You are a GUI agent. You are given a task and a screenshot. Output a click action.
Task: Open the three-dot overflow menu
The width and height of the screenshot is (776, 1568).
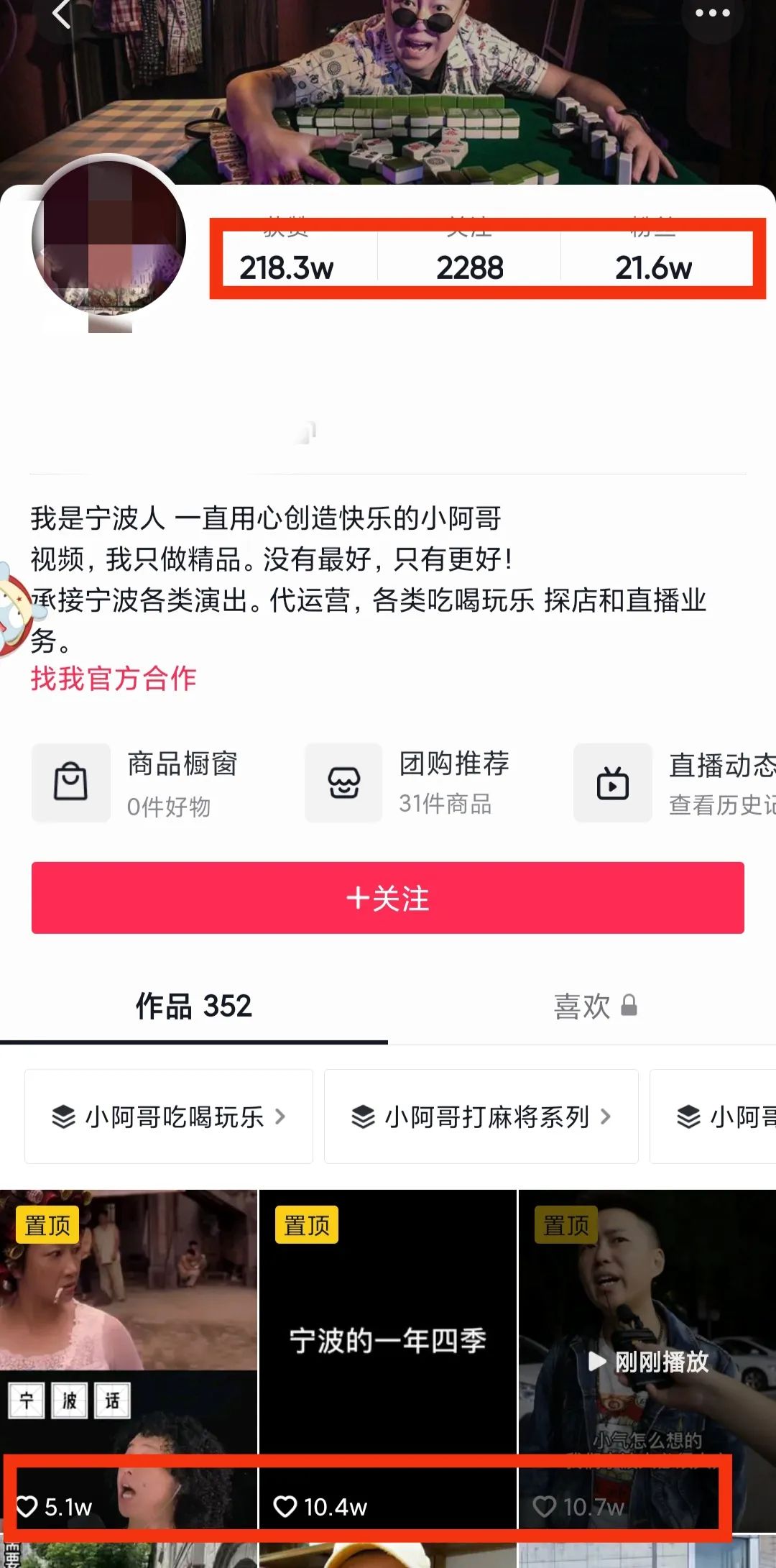(x=712, y=13)
